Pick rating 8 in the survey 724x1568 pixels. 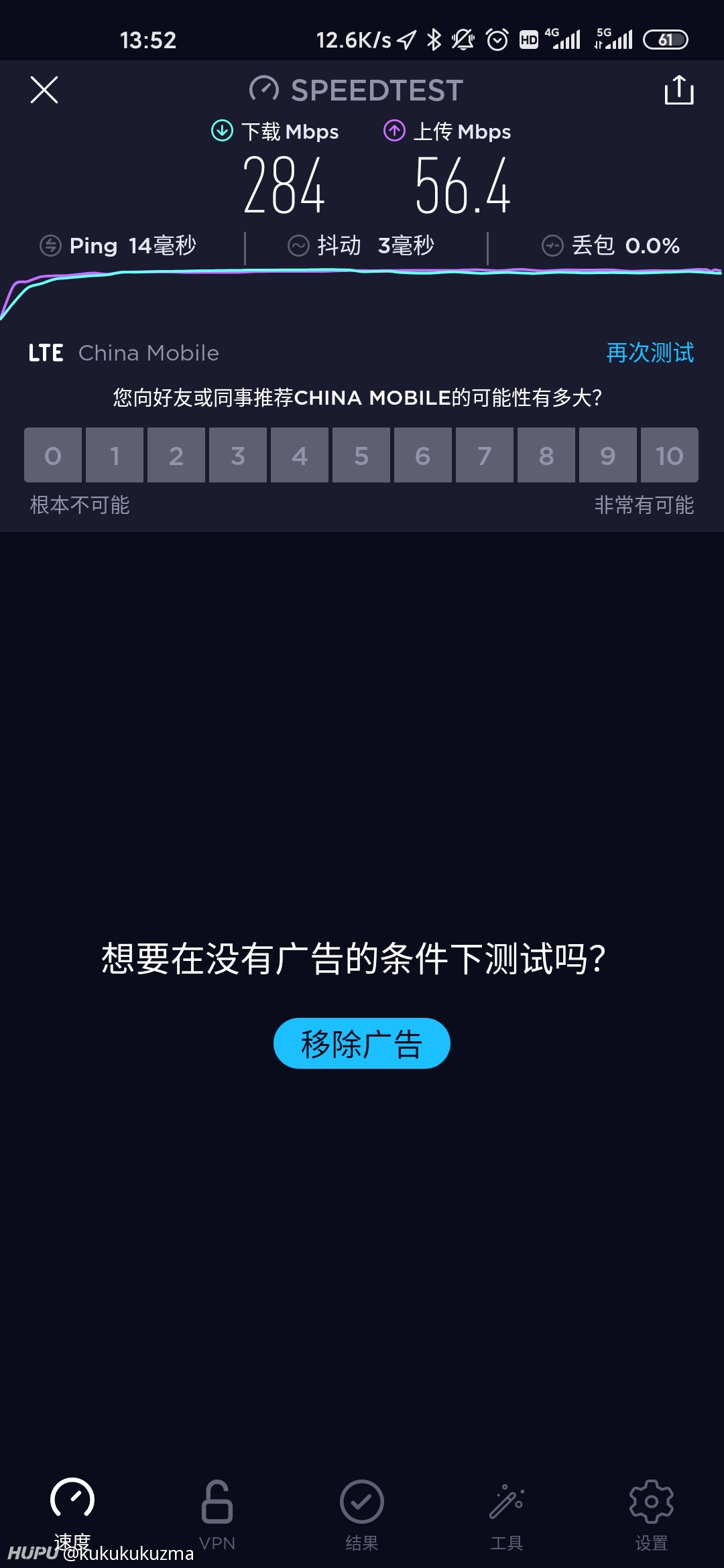coord(546,455)
